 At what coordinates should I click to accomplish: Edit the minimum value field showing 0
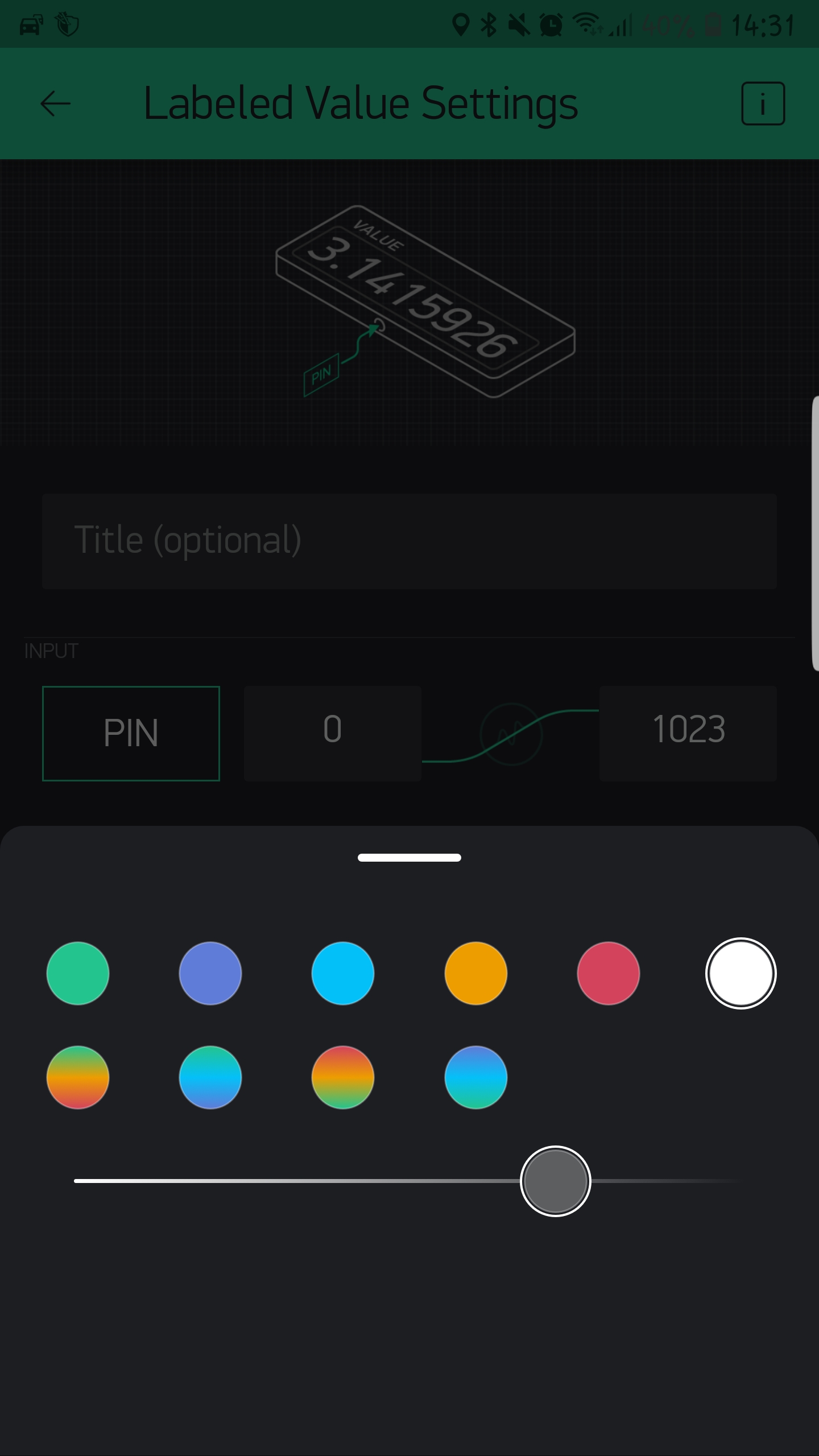(x=332, y=733)
